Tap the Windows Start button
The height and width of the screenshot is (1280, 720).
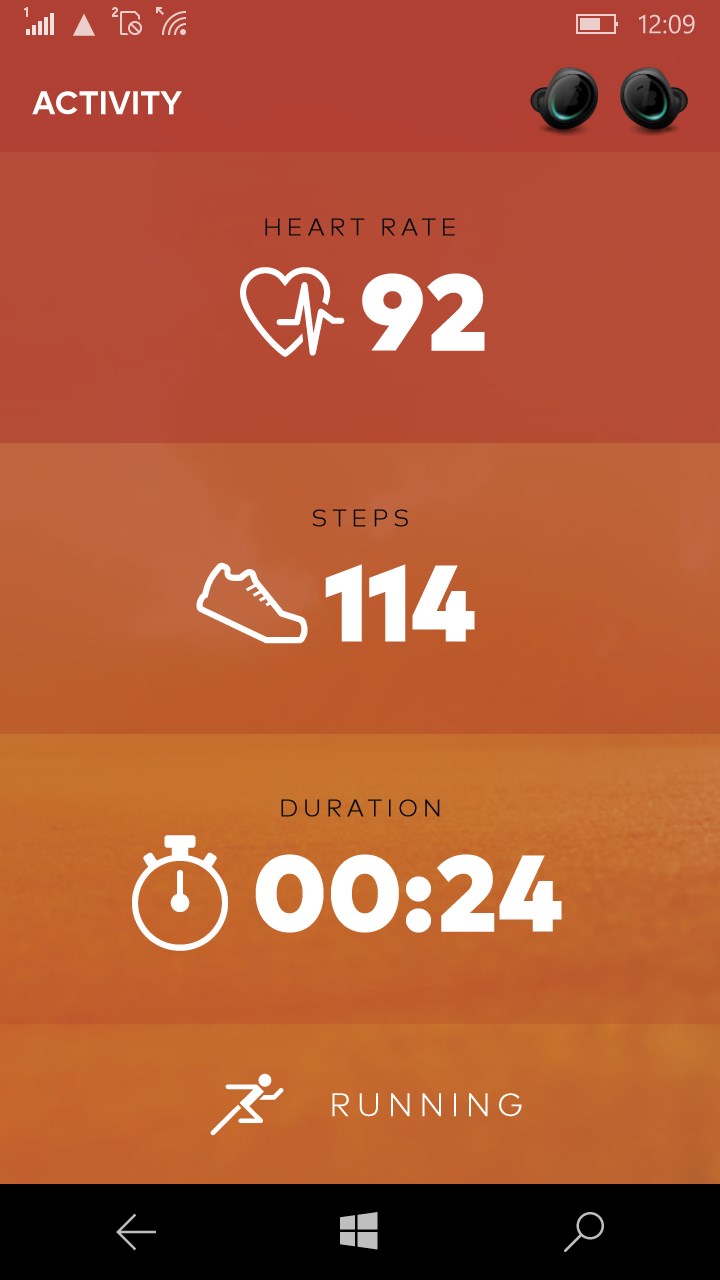click(x=359, y=1231)
